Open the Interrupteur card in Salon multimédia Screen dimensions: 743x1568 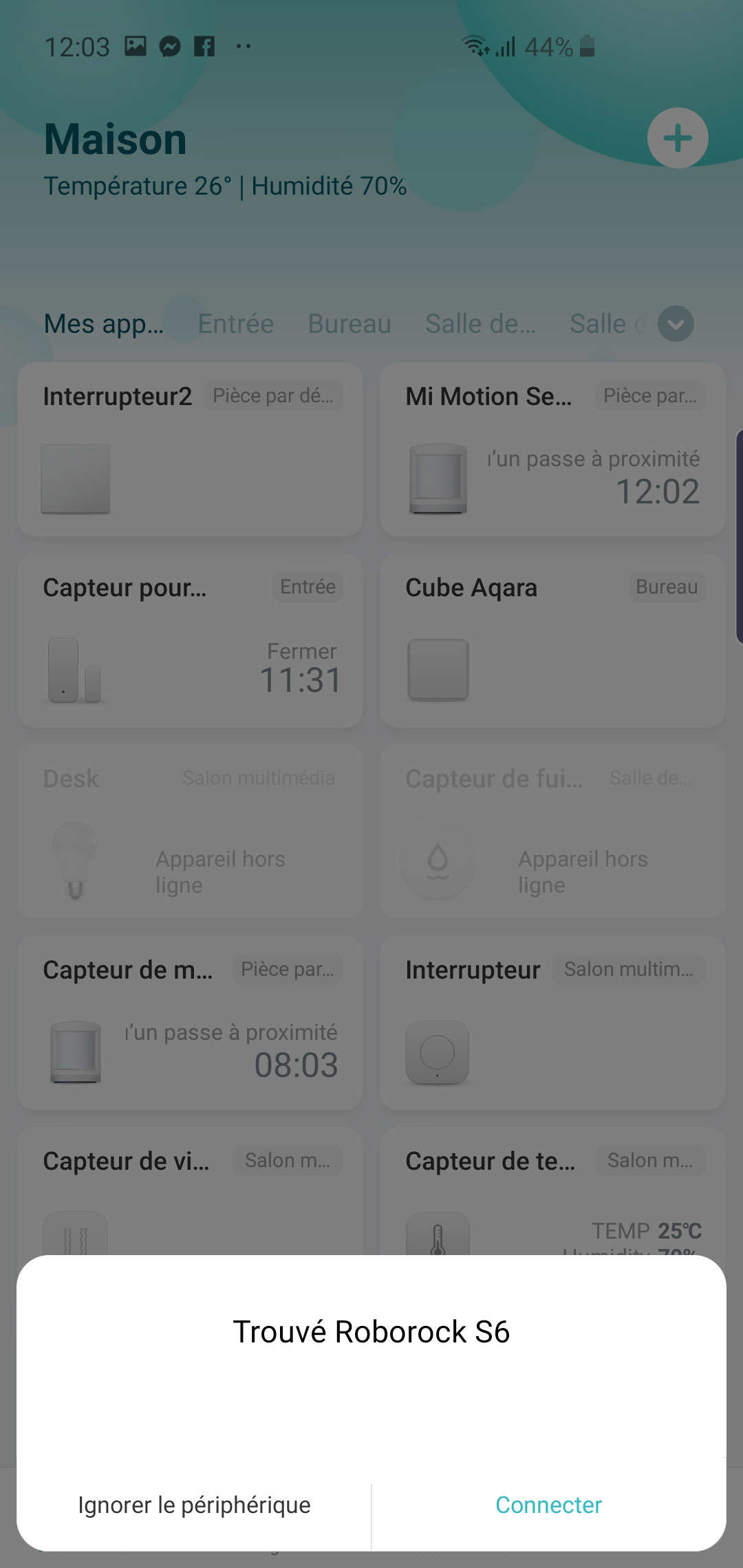click(x=552, y=1023)
